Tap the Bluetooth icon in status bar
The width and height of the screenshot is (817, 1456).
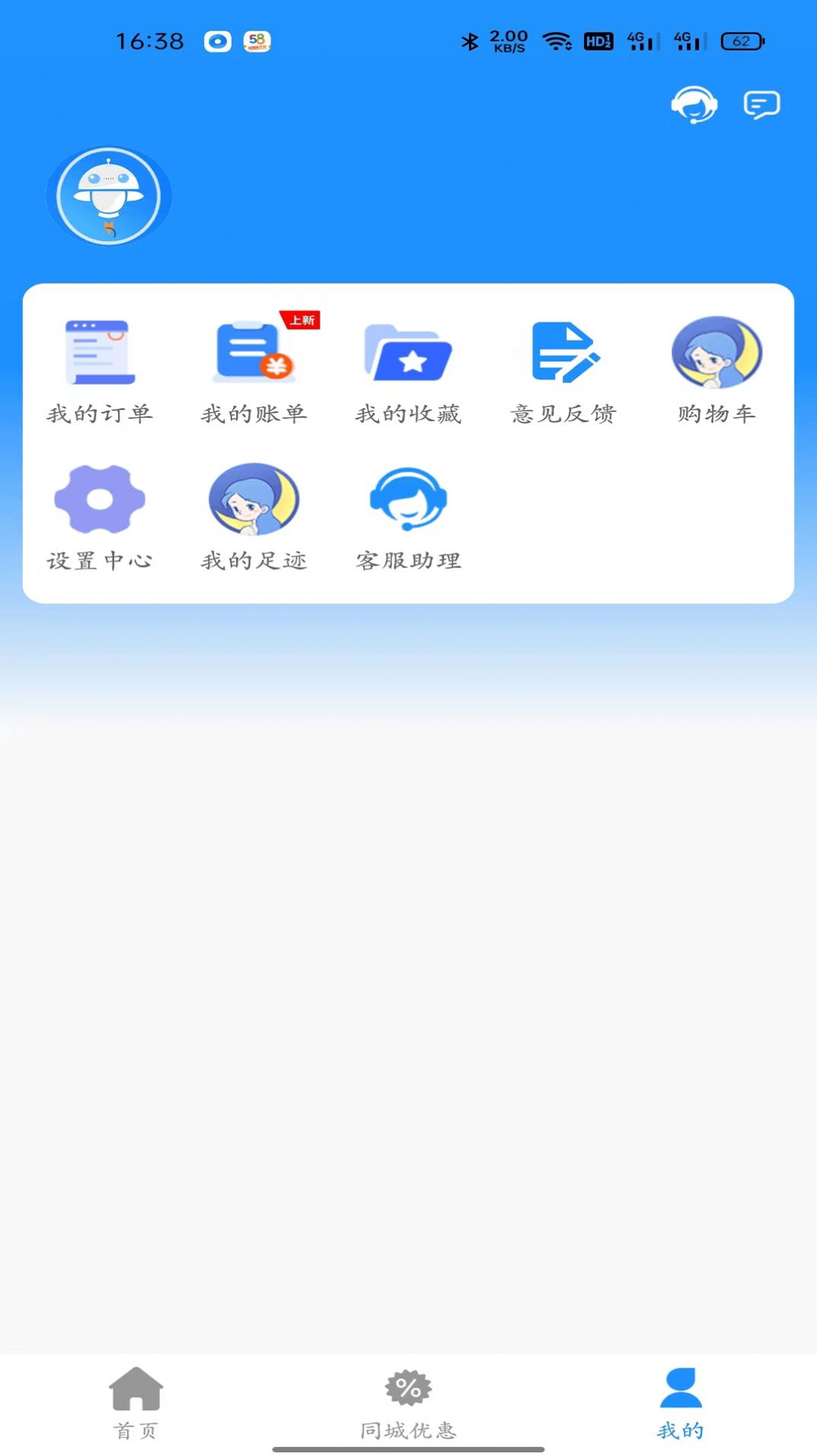point(471,42)
